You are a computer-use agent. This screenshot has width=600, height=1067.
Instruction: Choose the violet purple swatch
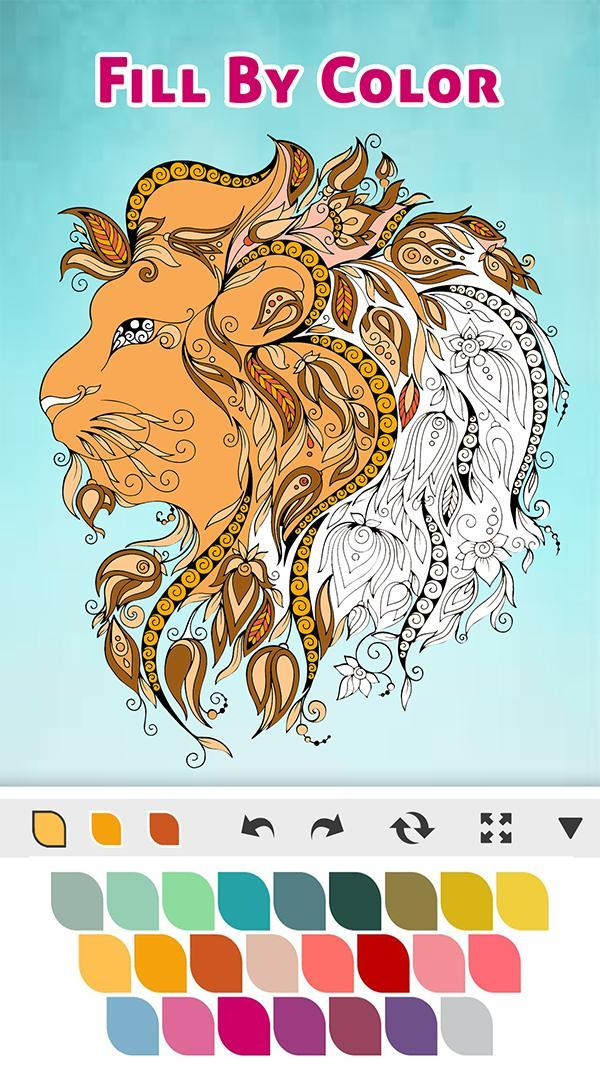point(410,1024)
